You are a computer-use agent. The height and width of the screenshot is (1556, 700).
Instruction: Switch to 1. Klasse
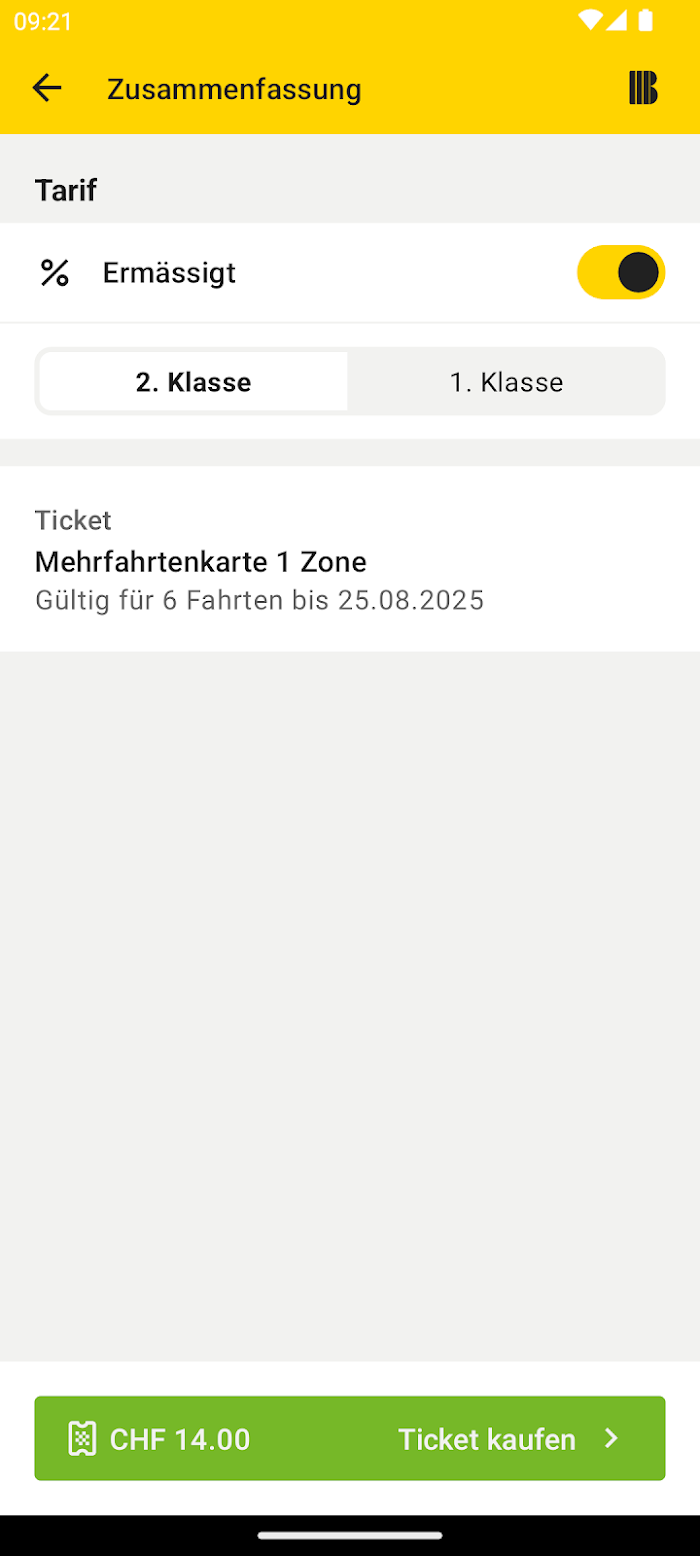[x=506, y=381]
